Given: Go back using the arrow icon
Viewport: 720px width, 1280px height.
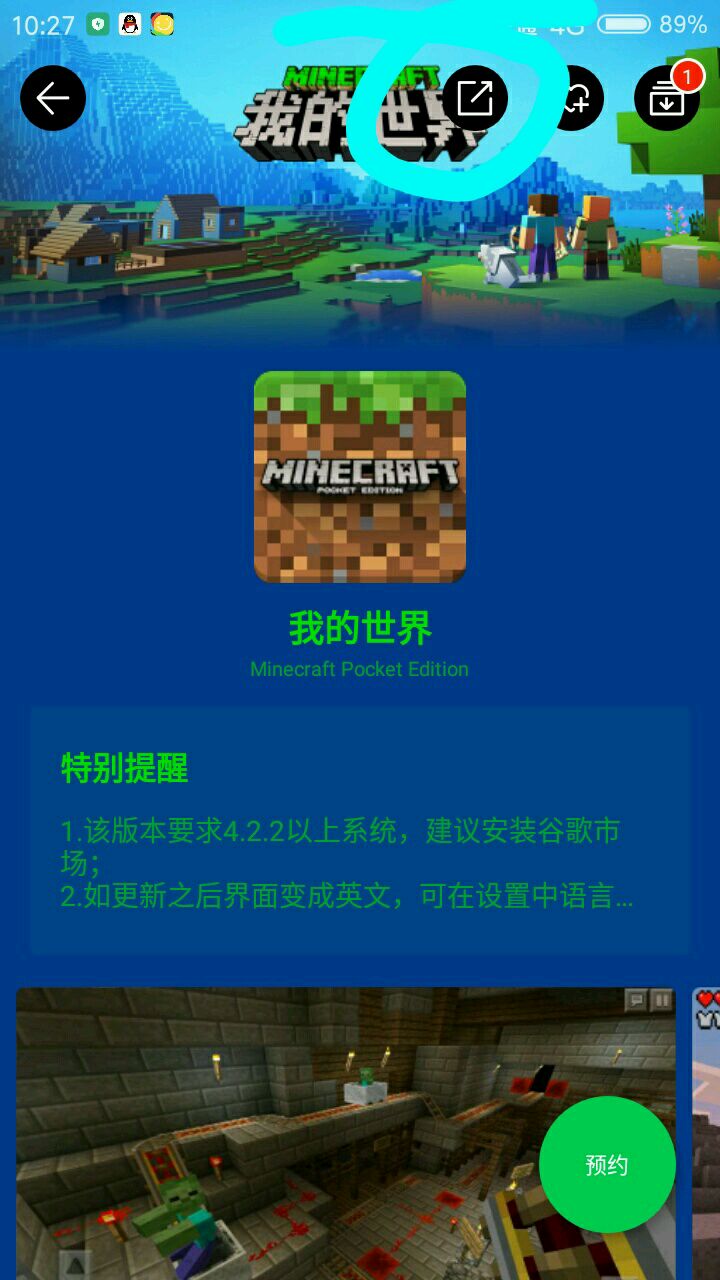Looking at the screenshot, I should pyautogui.click(x=53, y=98).
